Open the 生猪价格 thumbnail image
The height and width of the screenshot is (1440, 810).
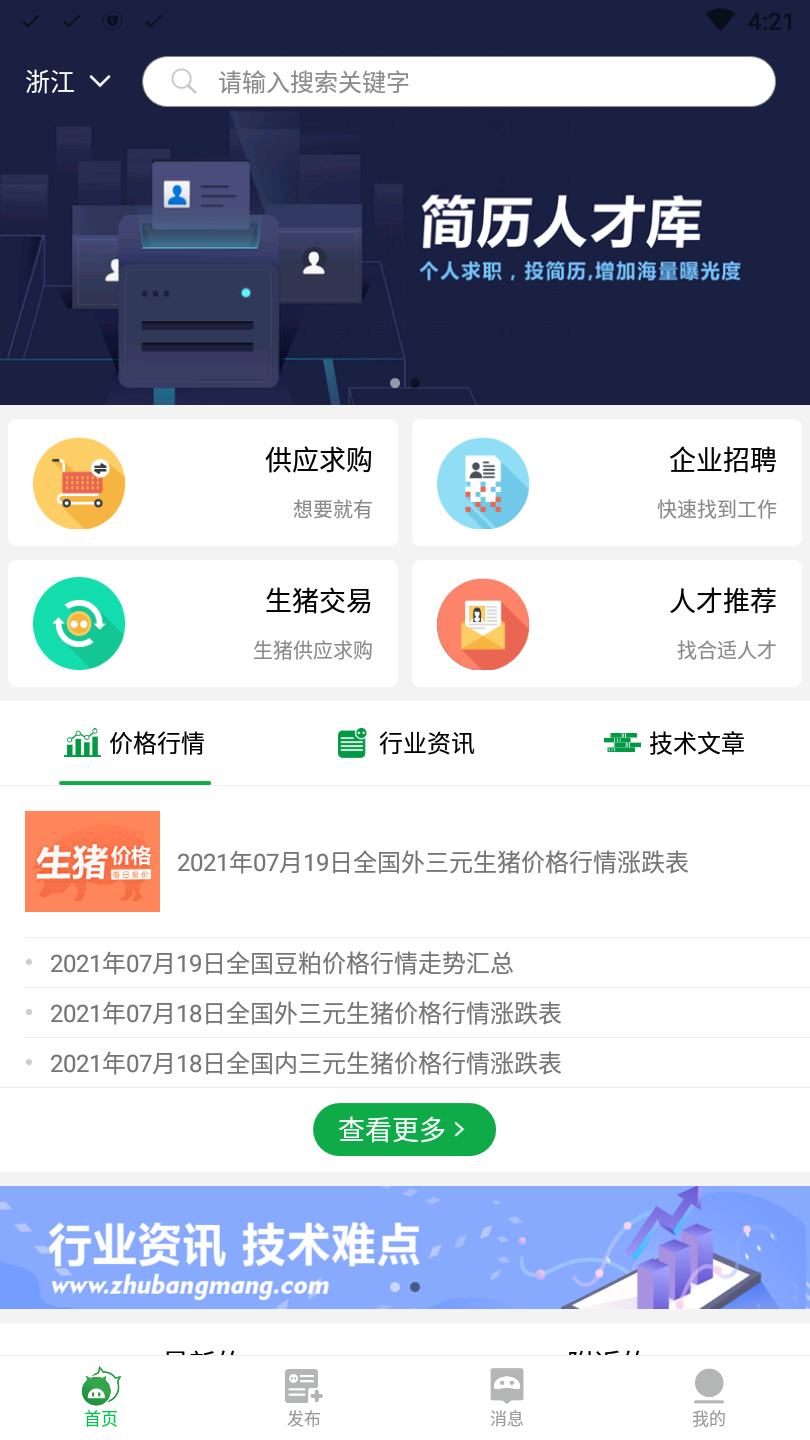pos(92,861)
